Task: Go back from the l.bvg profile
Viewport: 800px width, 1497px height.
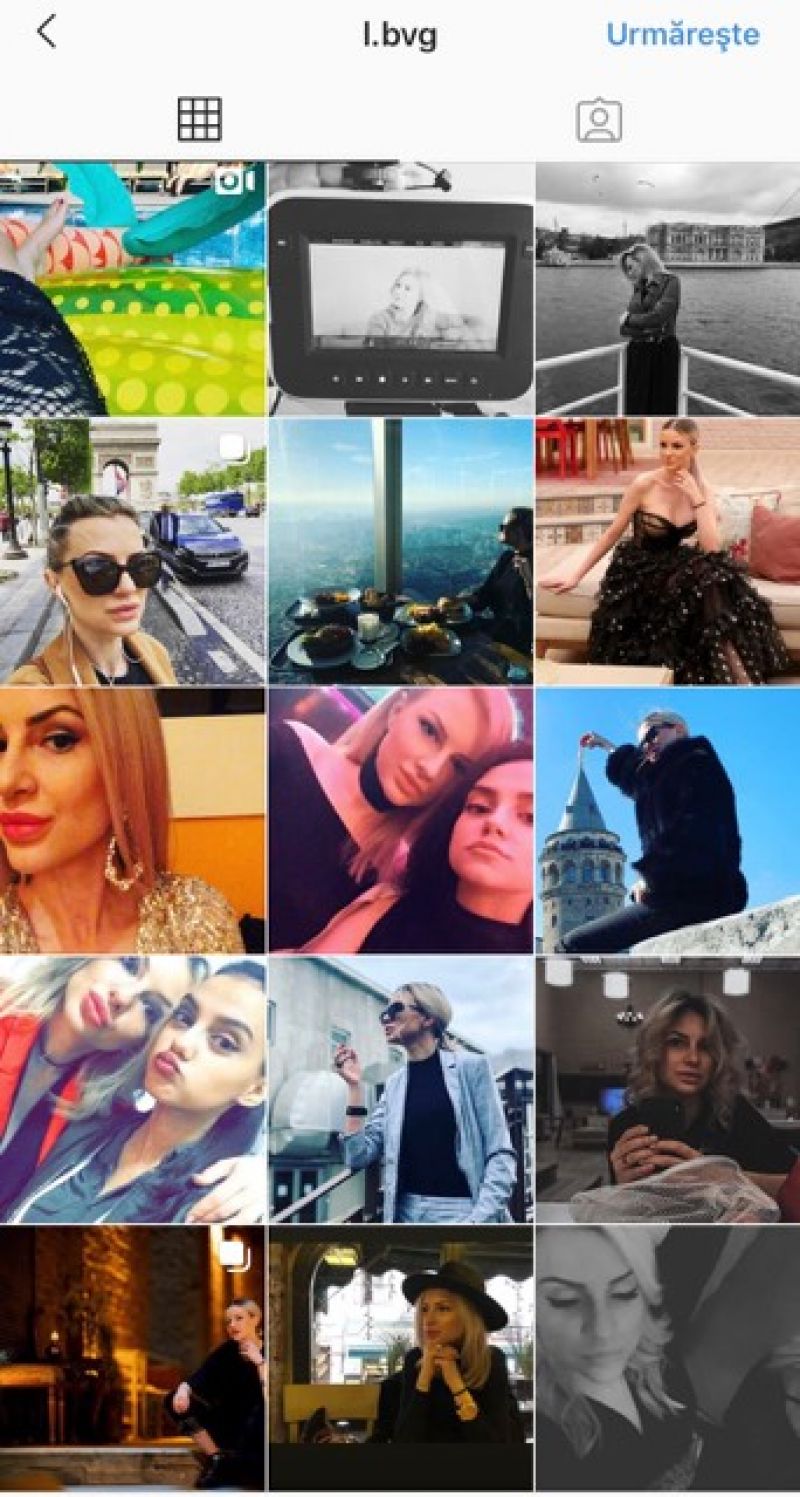Action: [46, 33]
